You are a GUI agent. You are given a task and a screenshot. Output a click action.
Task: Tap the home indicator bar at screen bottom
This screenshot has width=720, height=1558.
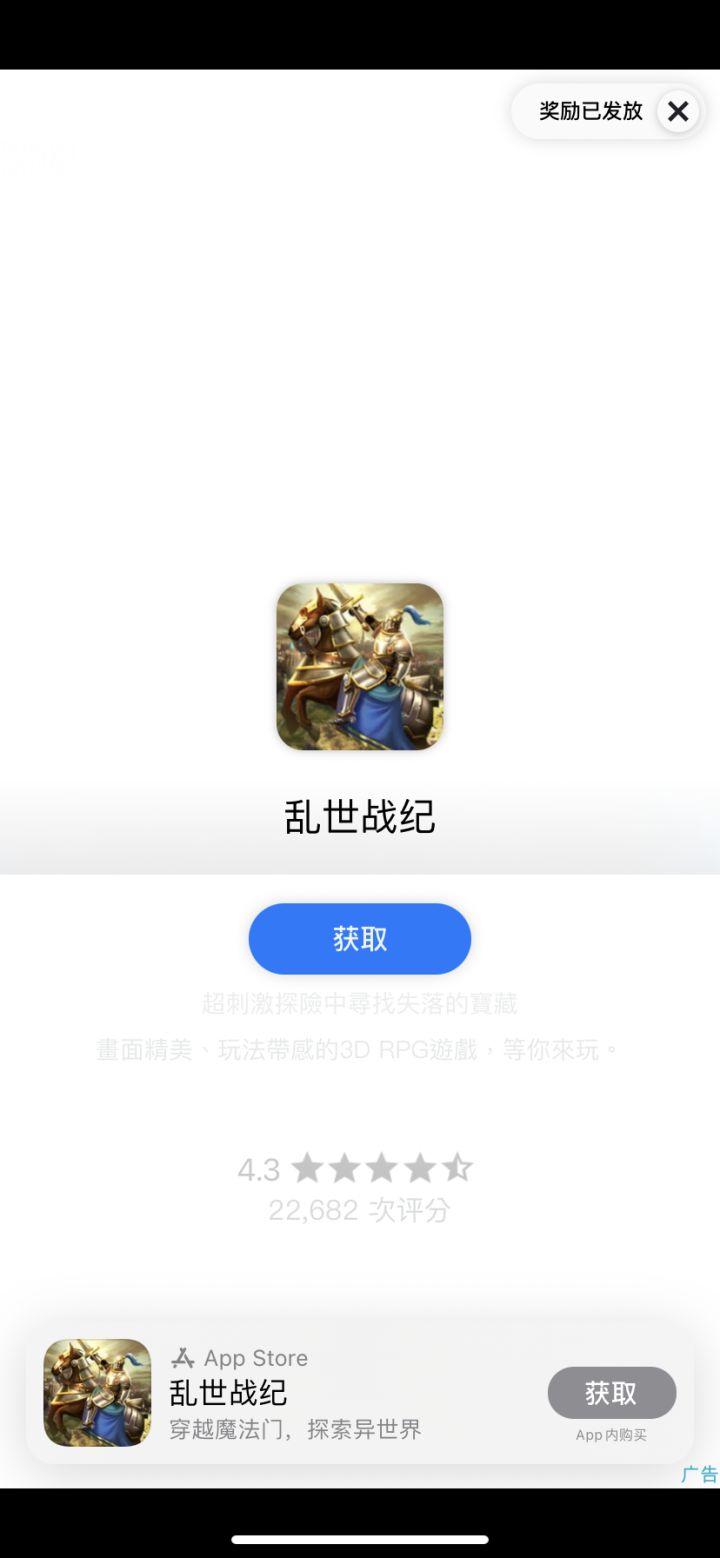(x=359, y=1540)
